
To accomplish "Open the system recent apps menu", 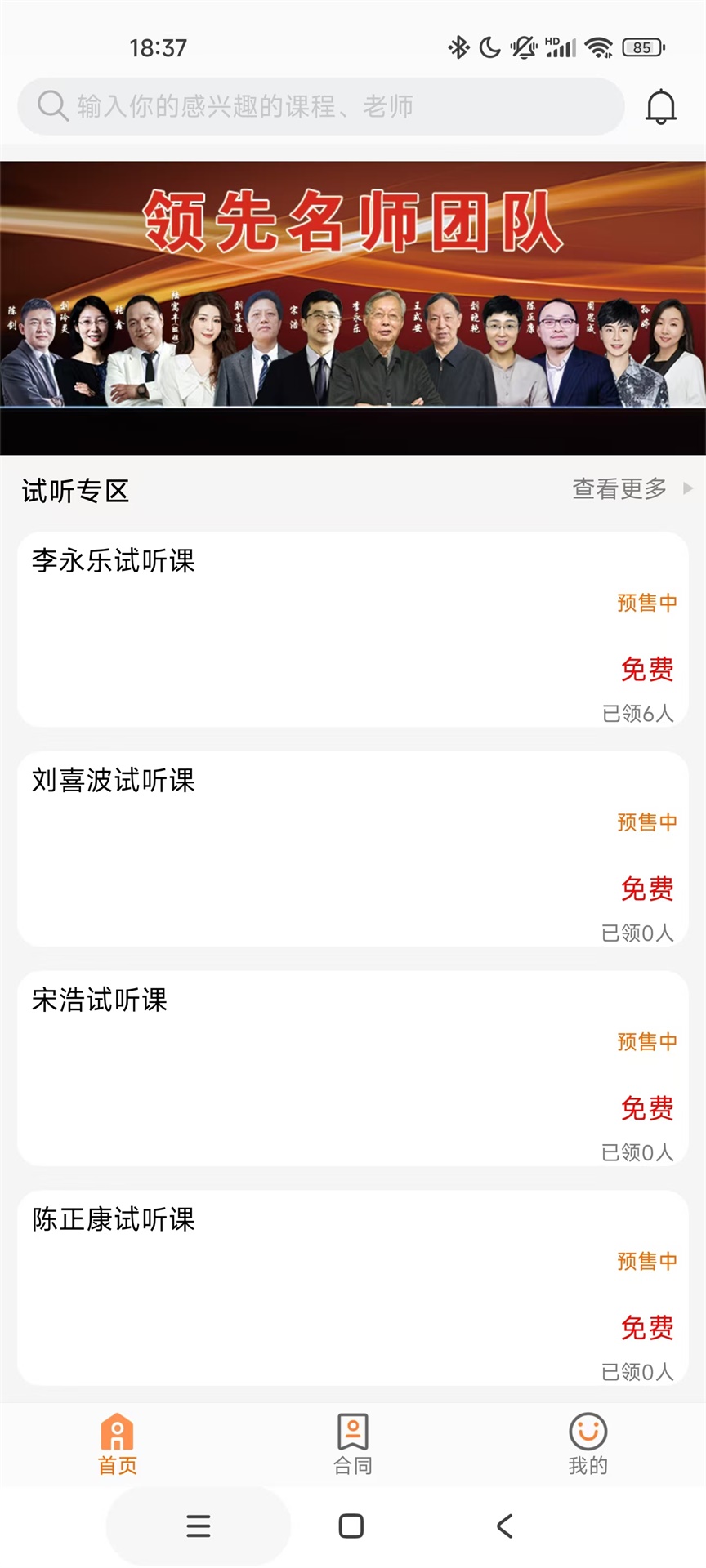I will point(199,1526).
